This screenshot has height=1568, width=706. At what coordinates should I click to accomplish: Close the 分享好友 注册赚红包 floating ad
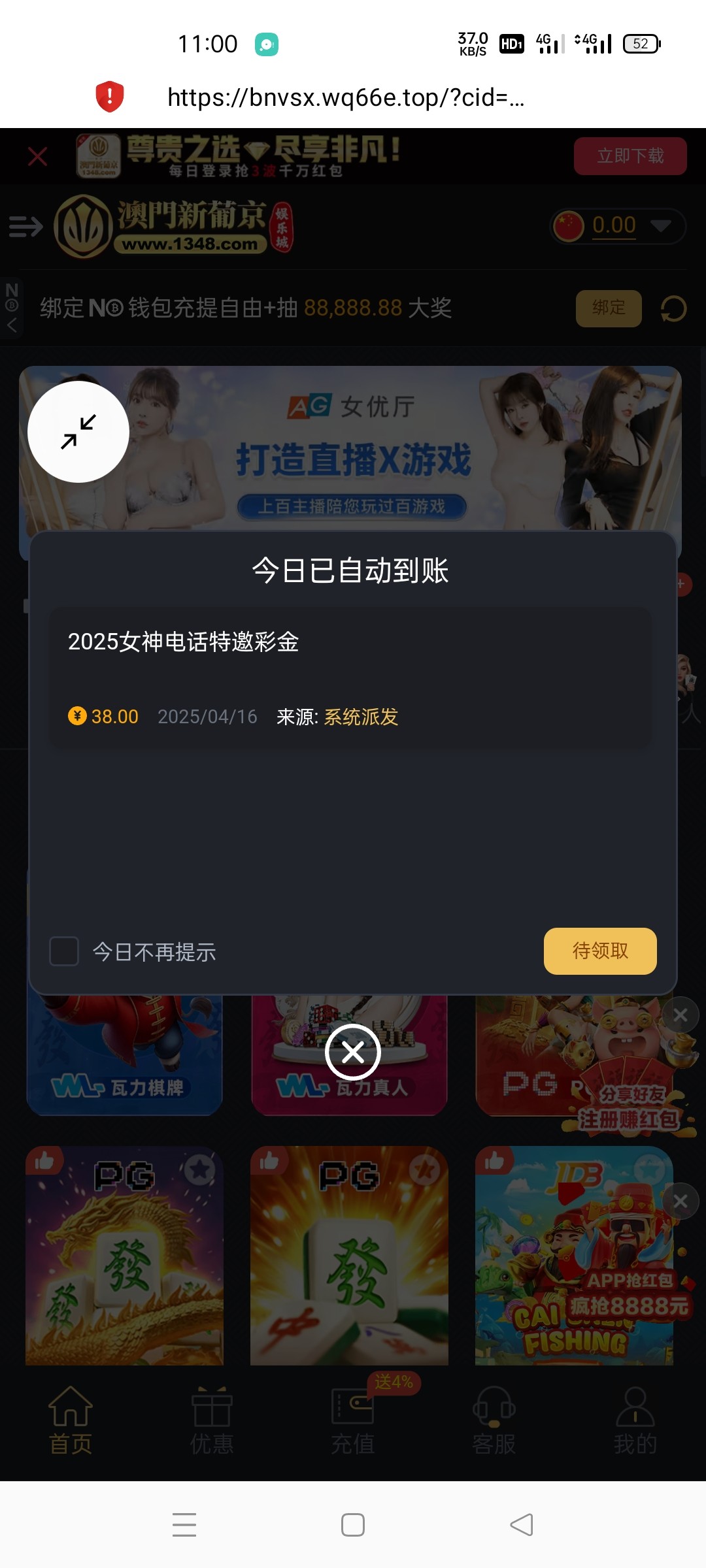pos(680,1015)
